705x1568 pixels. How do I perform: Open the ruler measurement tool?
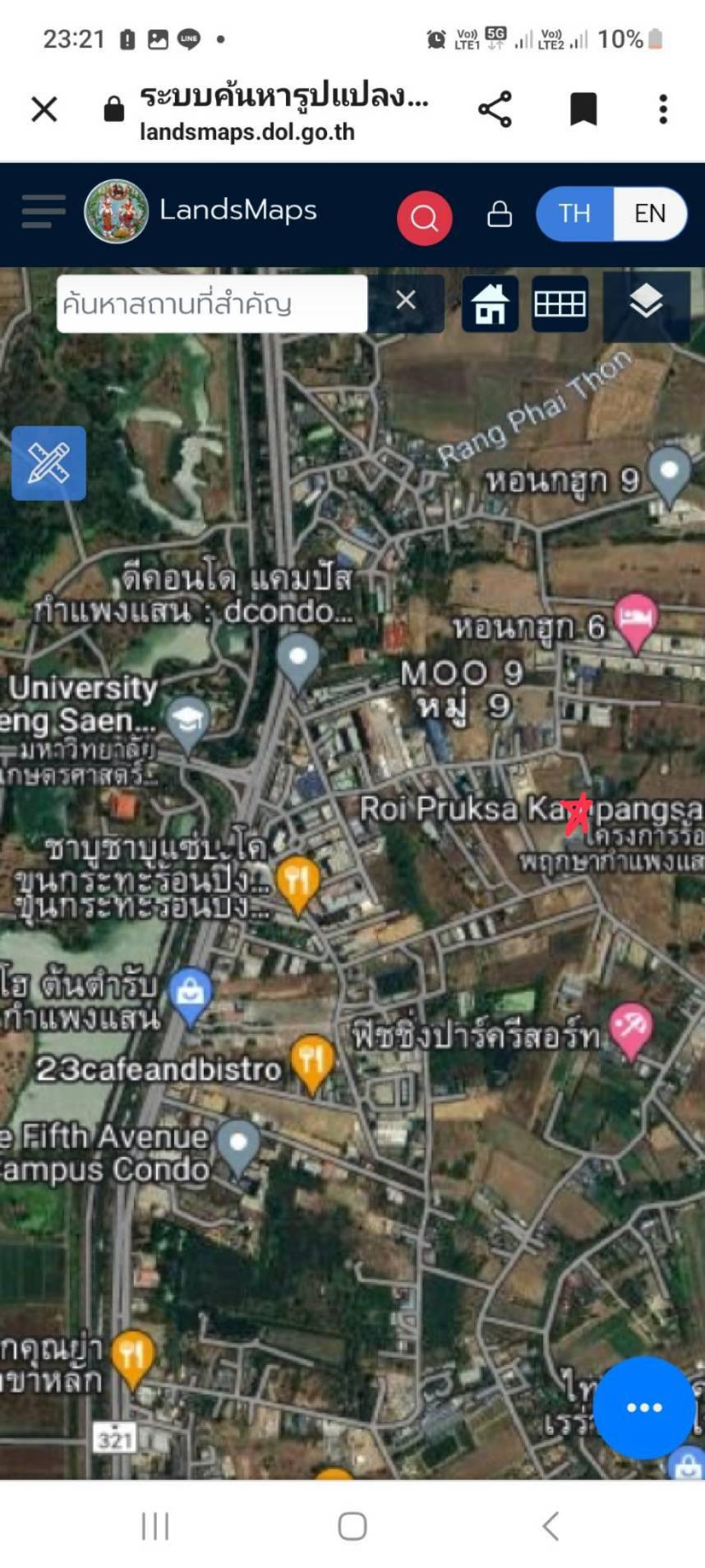click(x=48, y=463)
